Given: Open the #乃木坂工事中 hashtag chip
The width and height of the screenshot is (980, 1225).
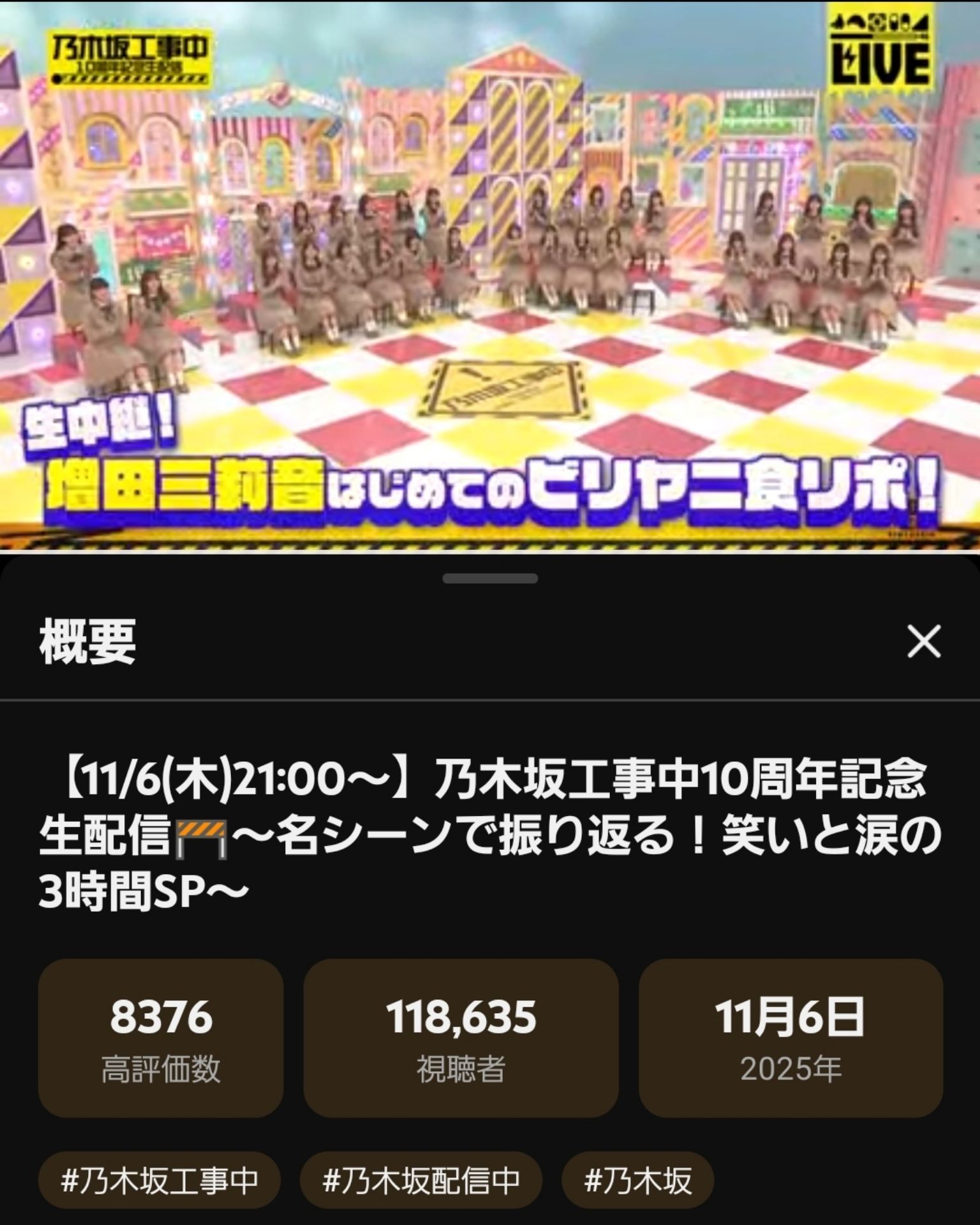Looking at the screenshot, I should coord(160,1181).
